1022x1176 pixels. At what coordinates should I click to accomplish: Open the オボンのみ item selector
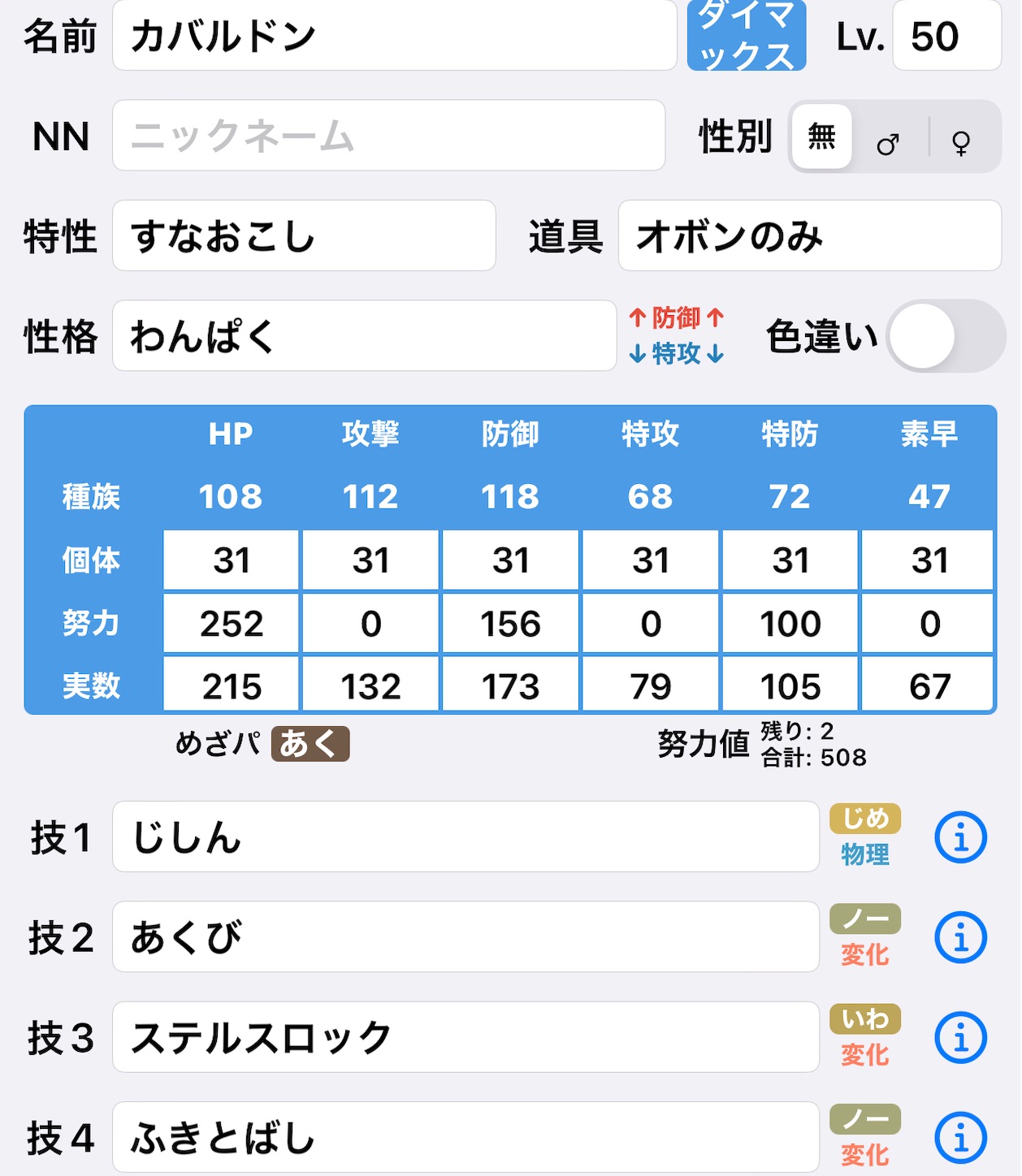pos(808,235)
